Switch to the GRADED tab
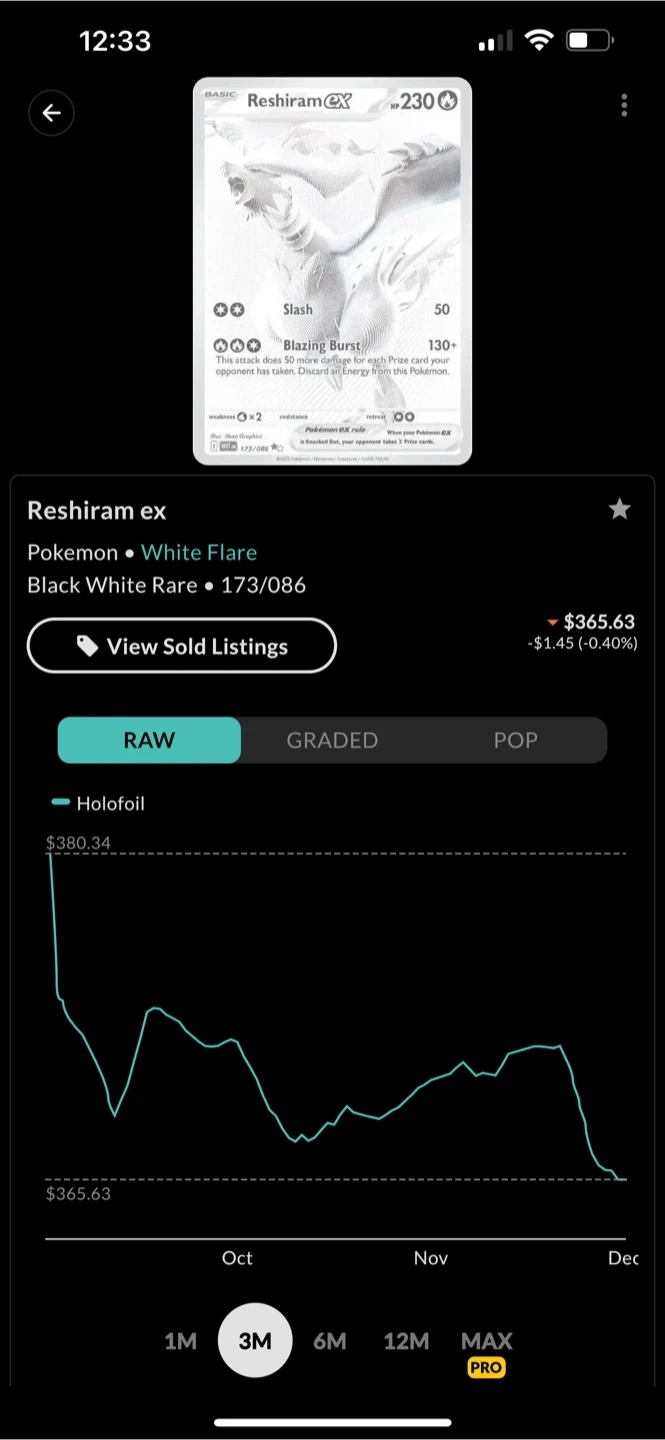This screenshot has height=1440, width=665. click(332, 740)
